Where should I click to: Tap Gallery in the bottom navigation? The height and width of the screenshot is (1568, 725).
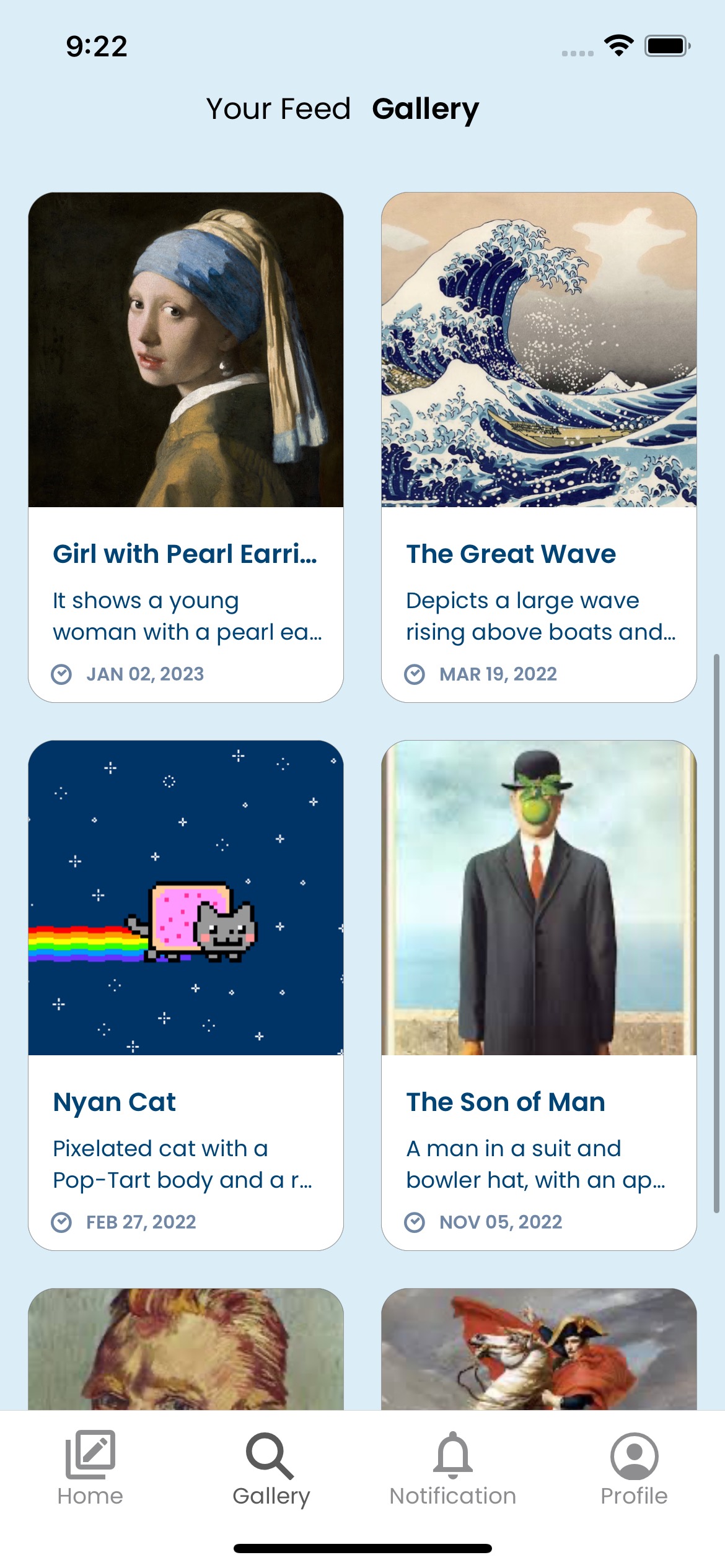click(271, 1469)
